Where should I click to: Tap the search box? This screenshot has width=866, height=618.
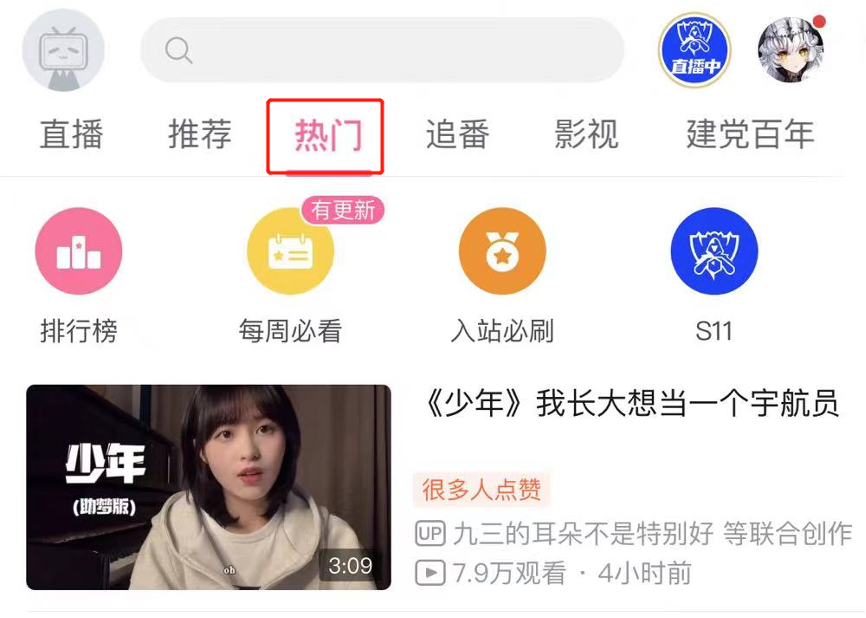(x=382, y=50)
